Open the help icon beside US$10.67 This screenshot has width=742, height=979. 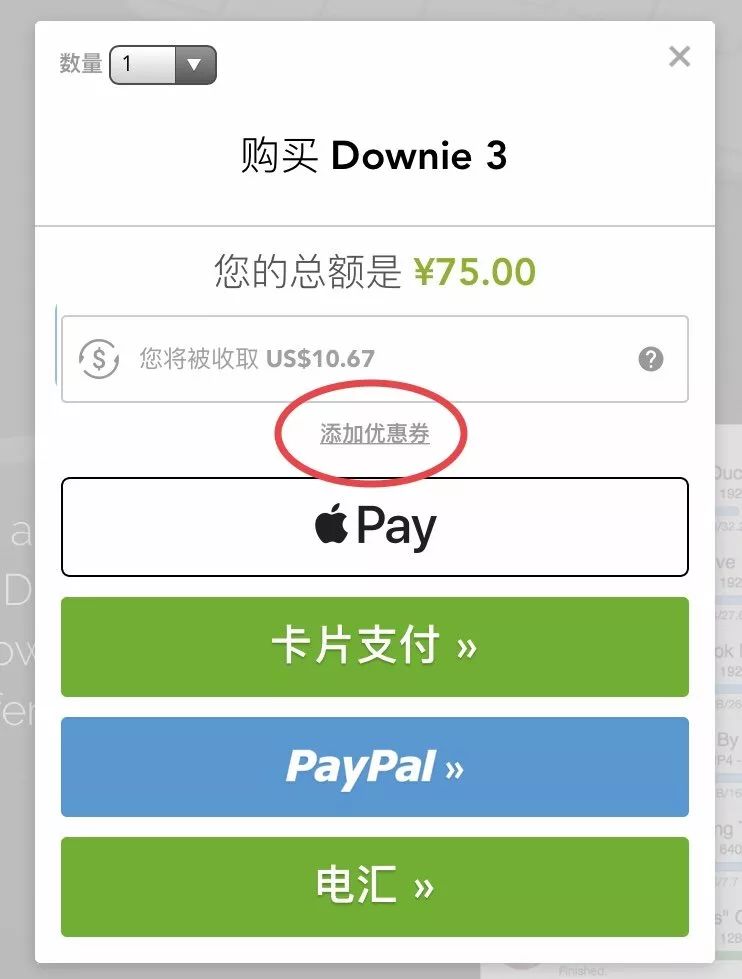point(651,359)
